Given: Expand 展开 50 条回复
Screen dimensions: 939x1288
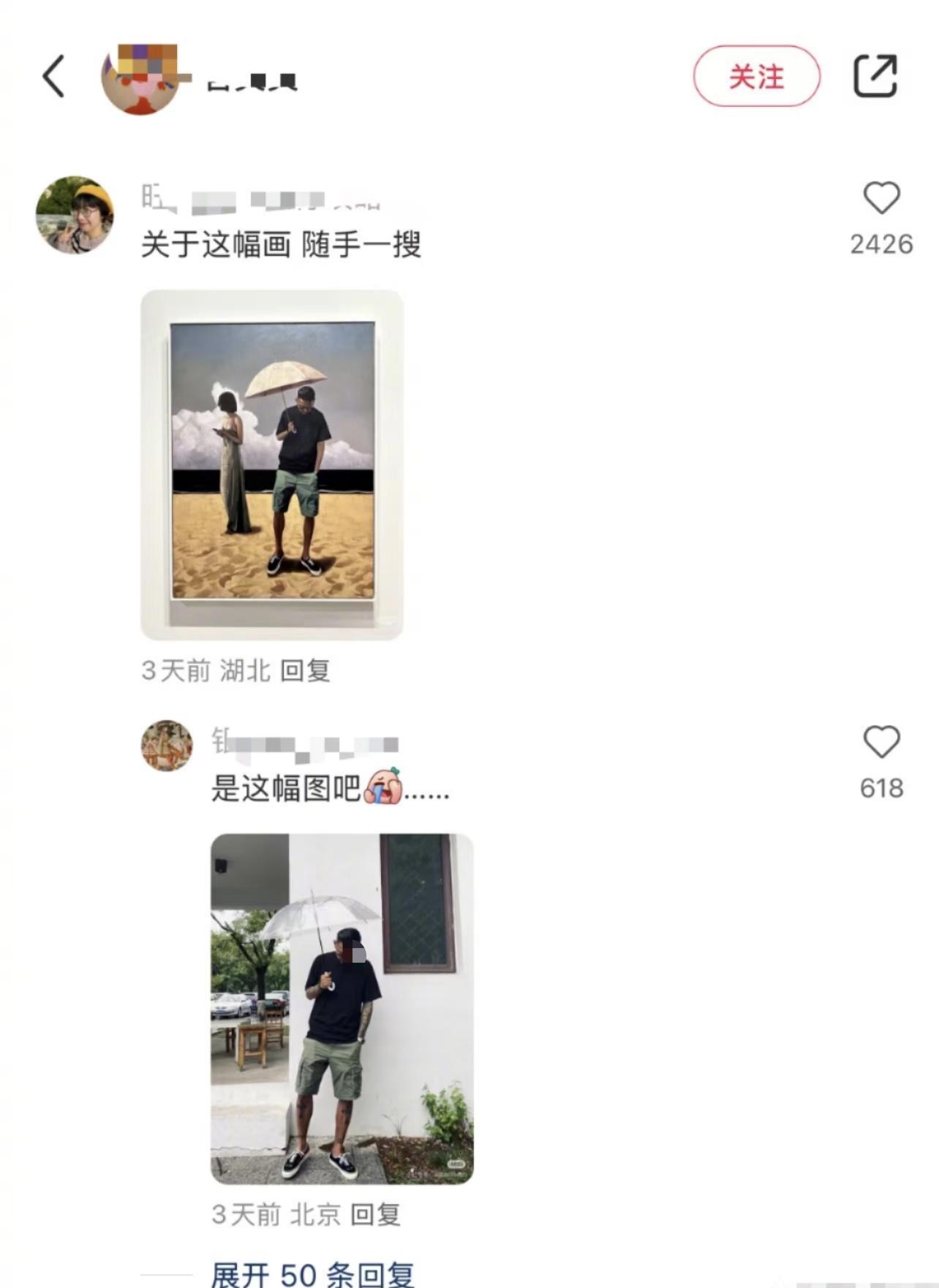Looking at the screenshot, I should pyautogui.click(x=312, y=1274).
